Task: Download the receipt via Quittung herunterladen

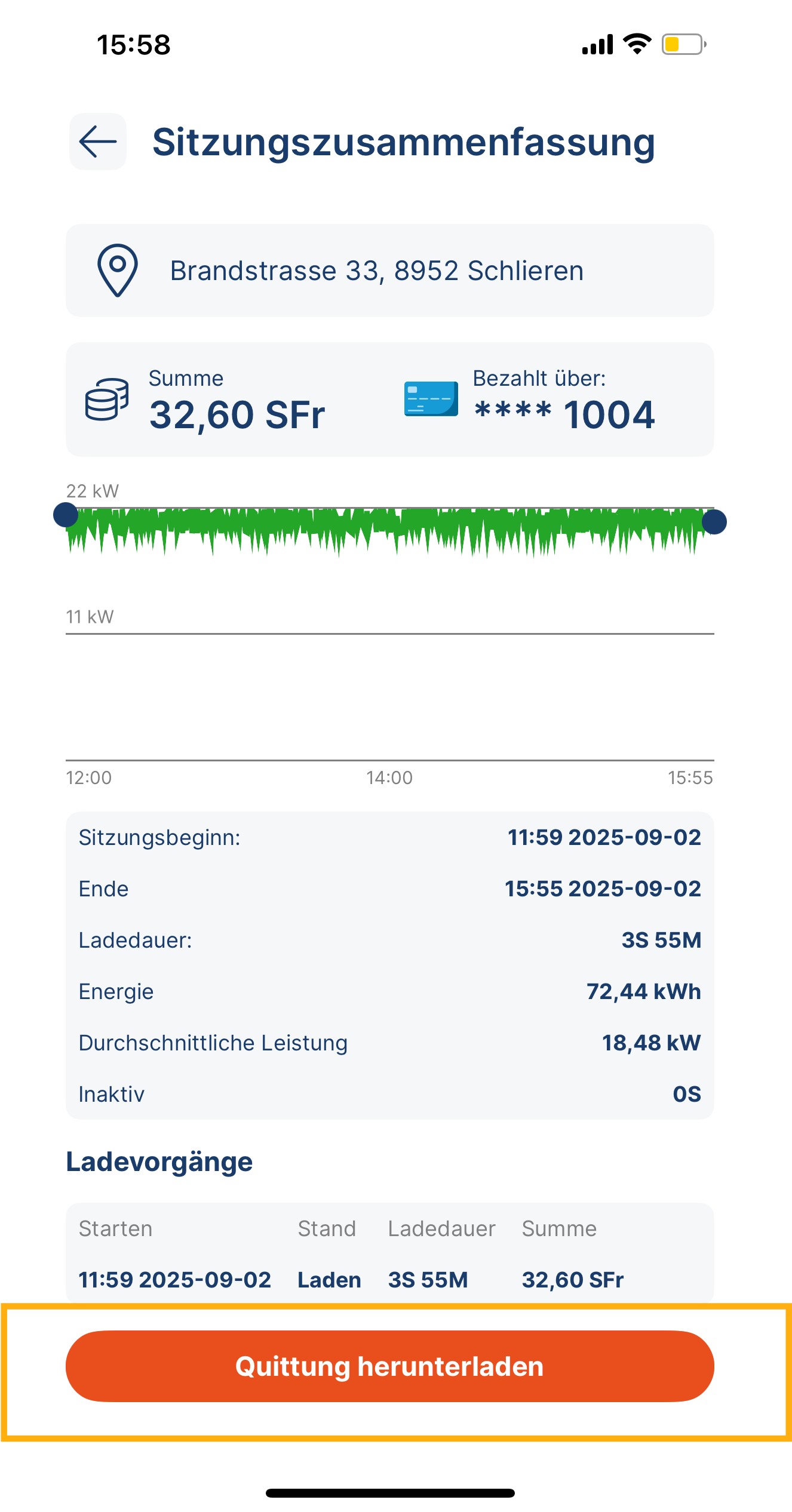Action: (389, 1366)
